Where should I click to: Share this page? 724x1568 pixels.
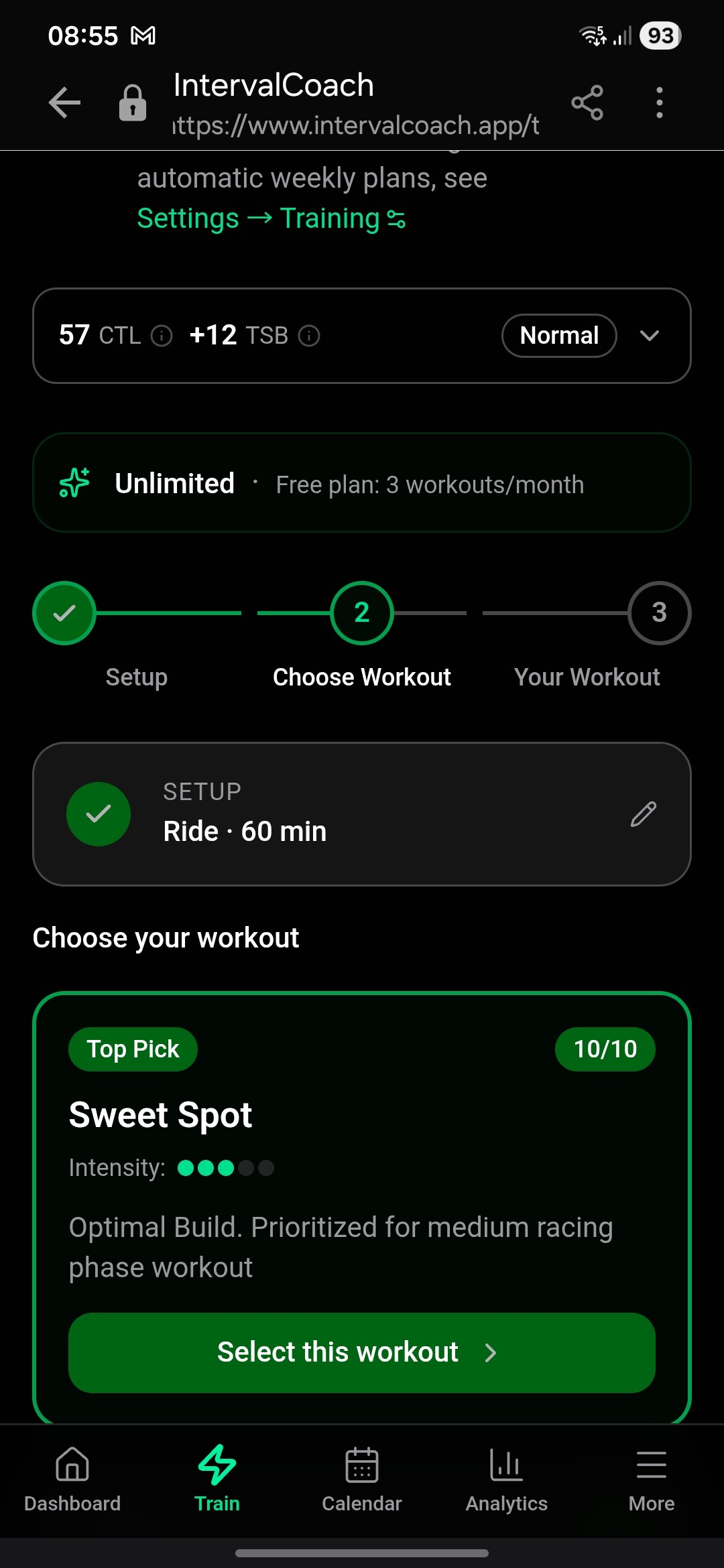tap(587, 103)
